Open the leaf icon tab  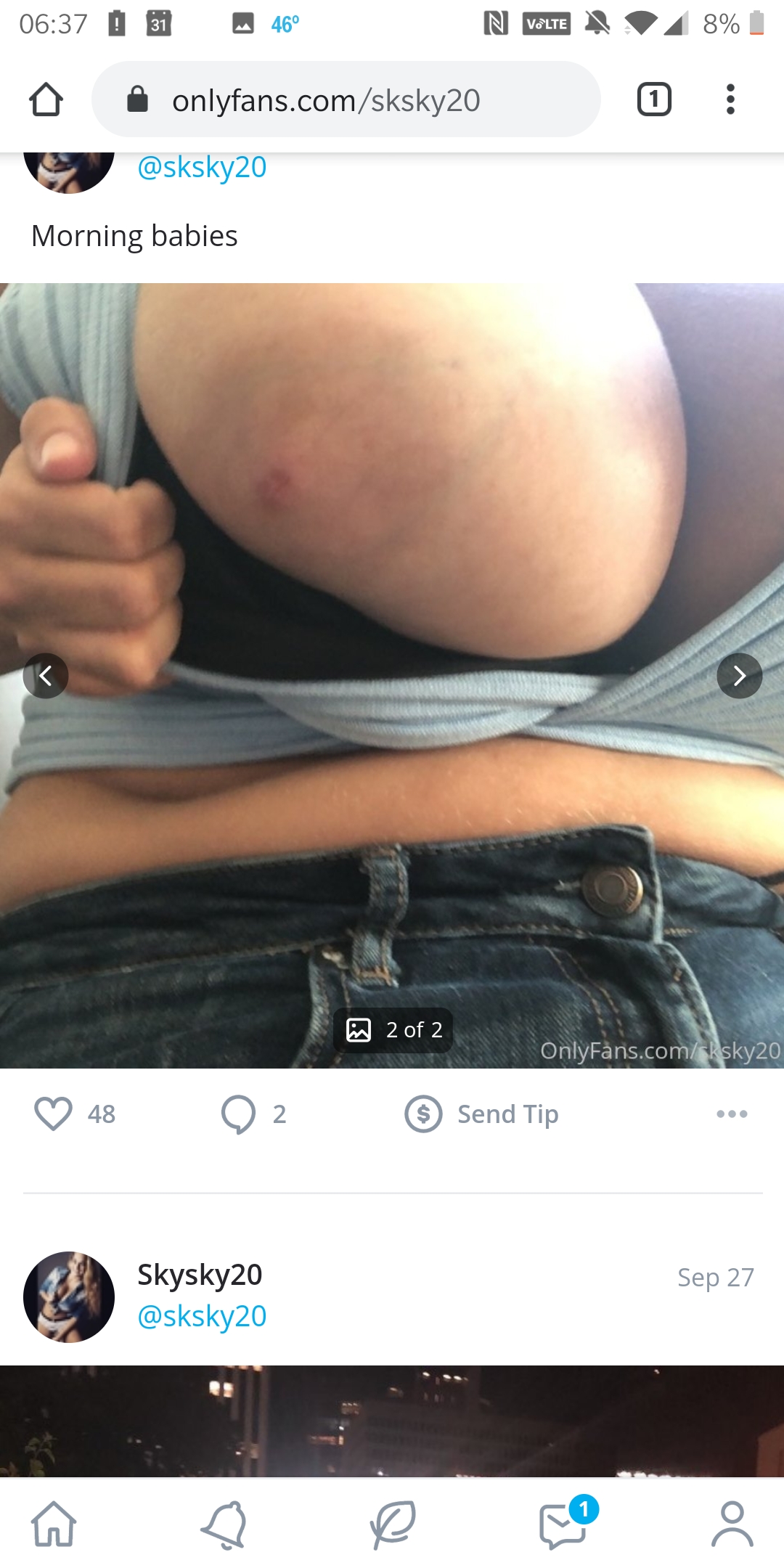tap(393, 1524)
